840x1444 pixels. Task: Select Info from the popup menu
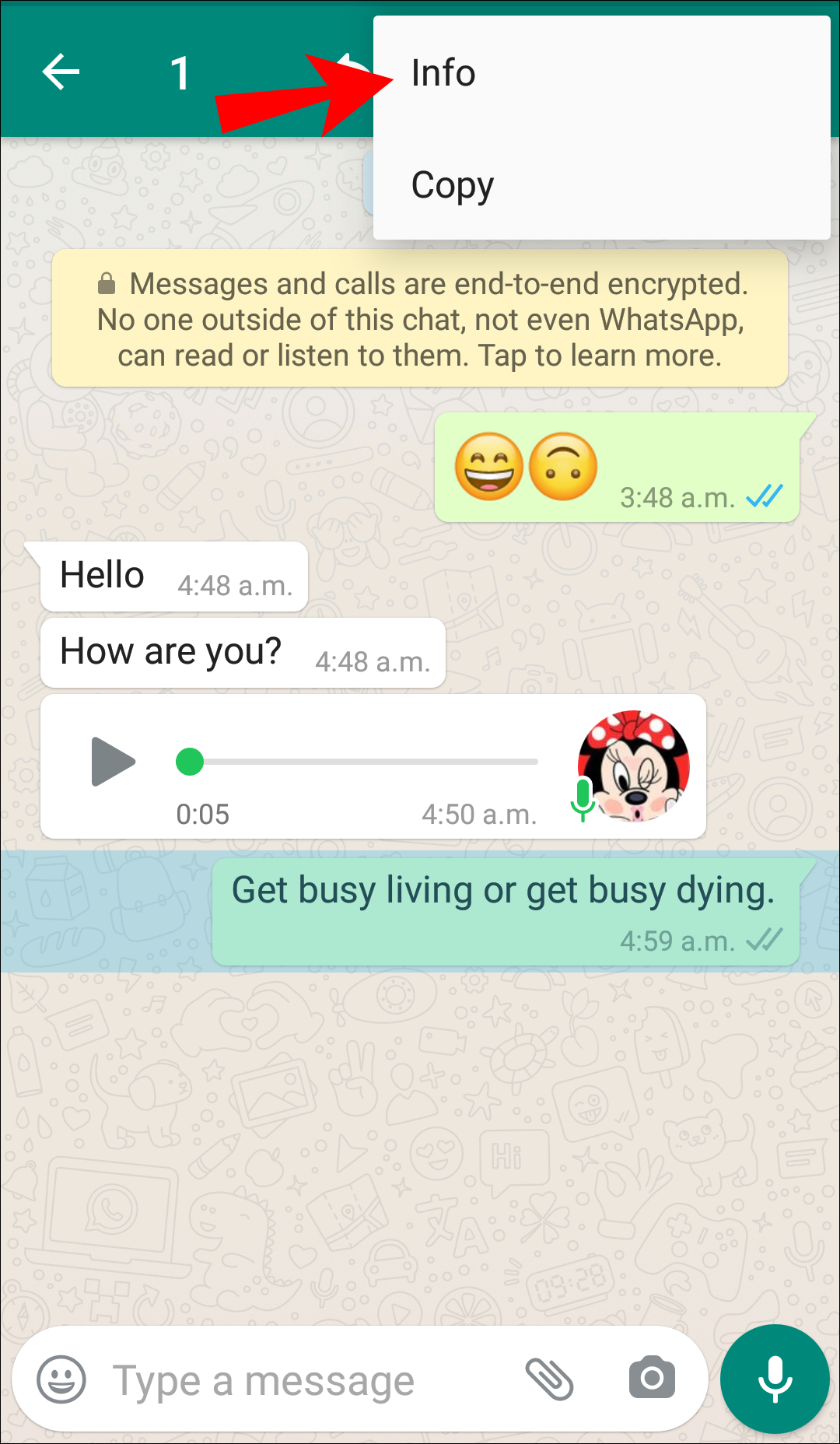coord(601,73)
